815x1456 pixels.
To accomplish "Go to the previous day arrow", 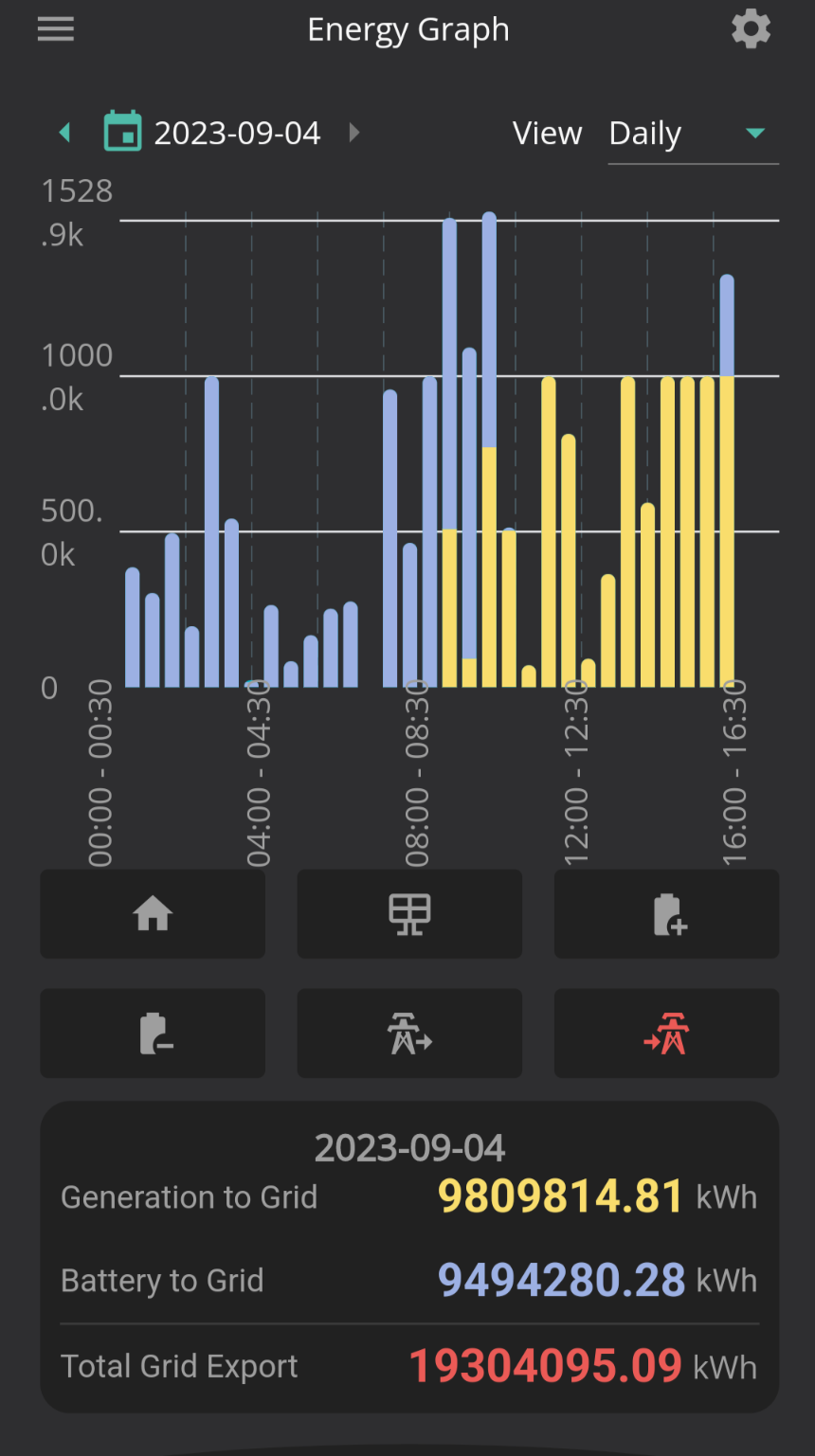I will click(64, 133).
